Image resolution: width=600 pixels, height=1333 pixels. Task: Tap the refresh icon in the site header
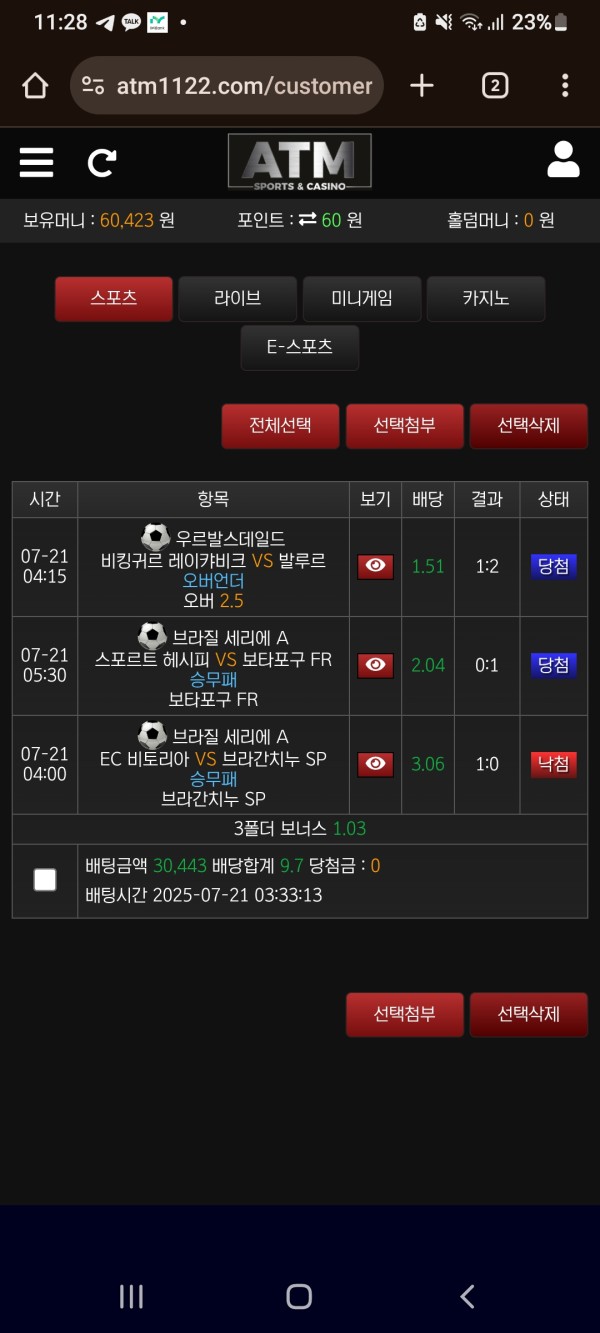point(102,162)
